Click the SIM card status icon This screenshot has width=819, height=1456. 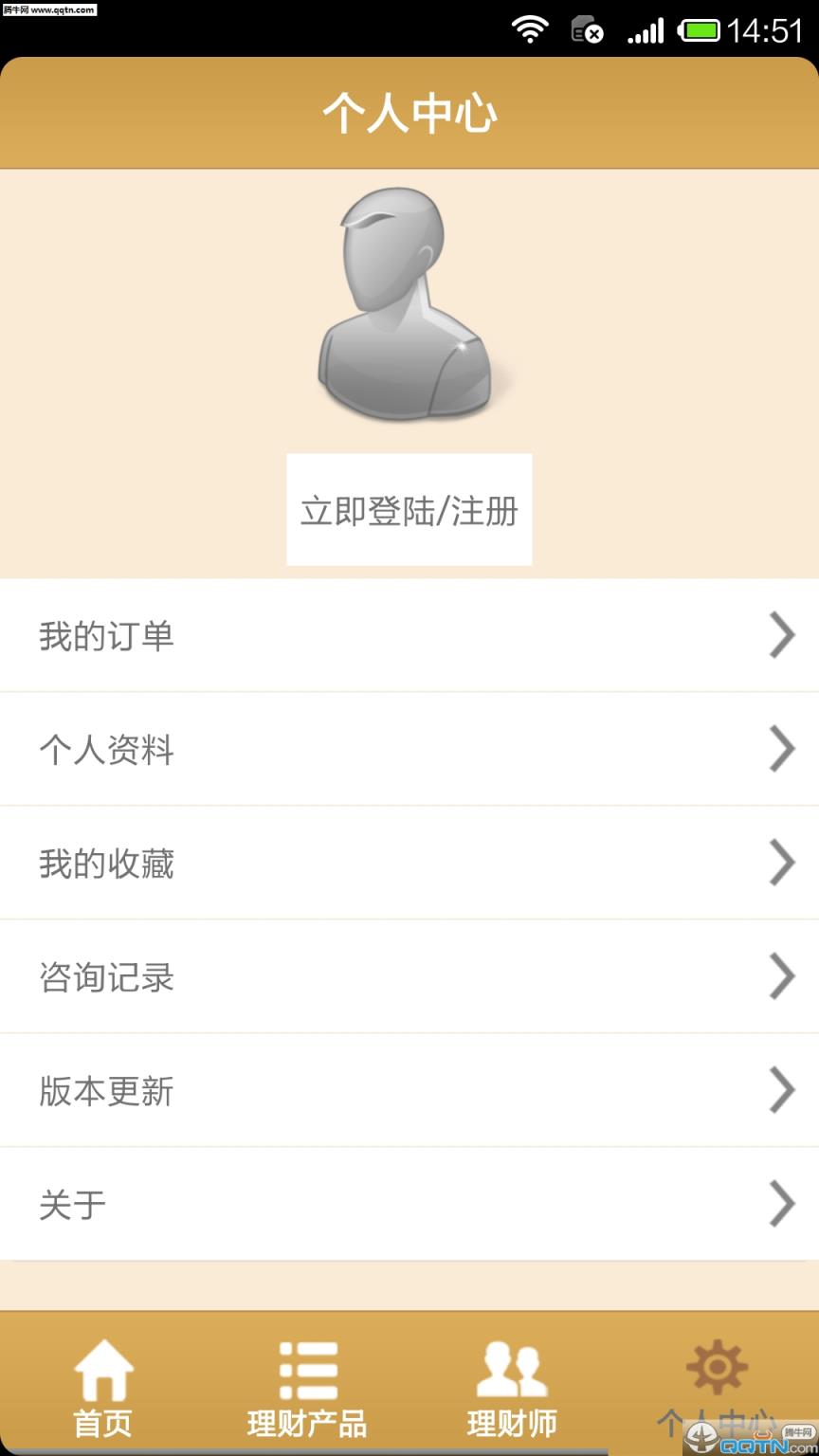click(x=585, y=29)
